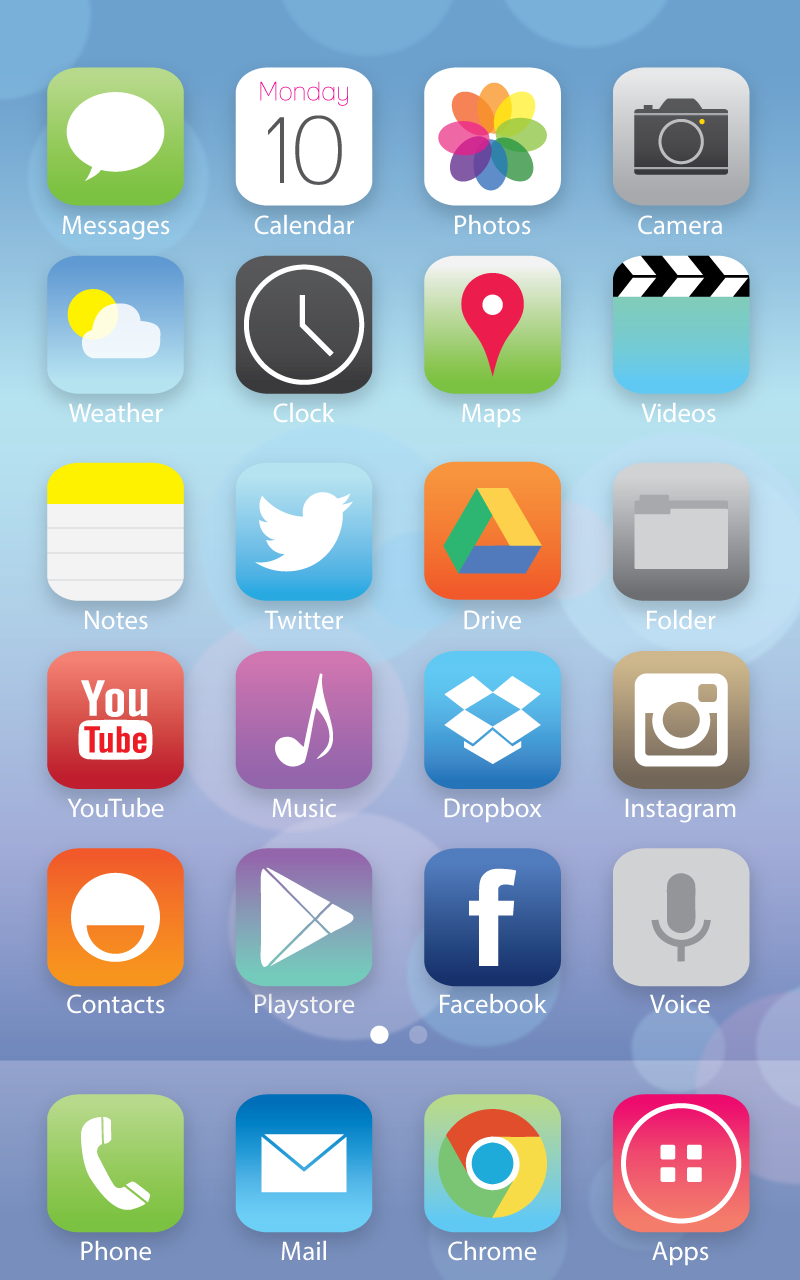
Task: Check the Weather app
Action: pyautogui.click(x=116, y=325)
